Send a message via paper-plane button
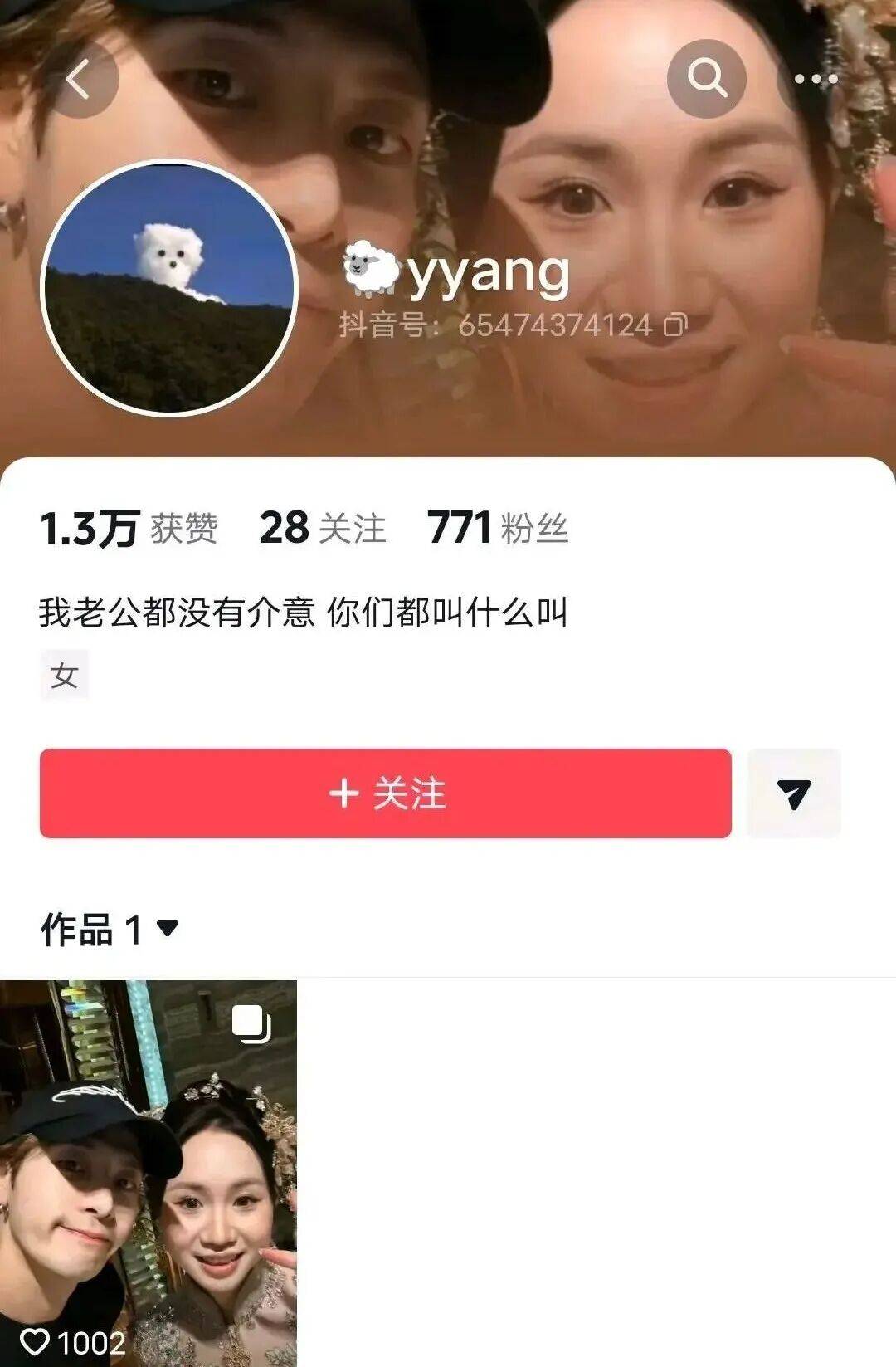 coord(794,793)
